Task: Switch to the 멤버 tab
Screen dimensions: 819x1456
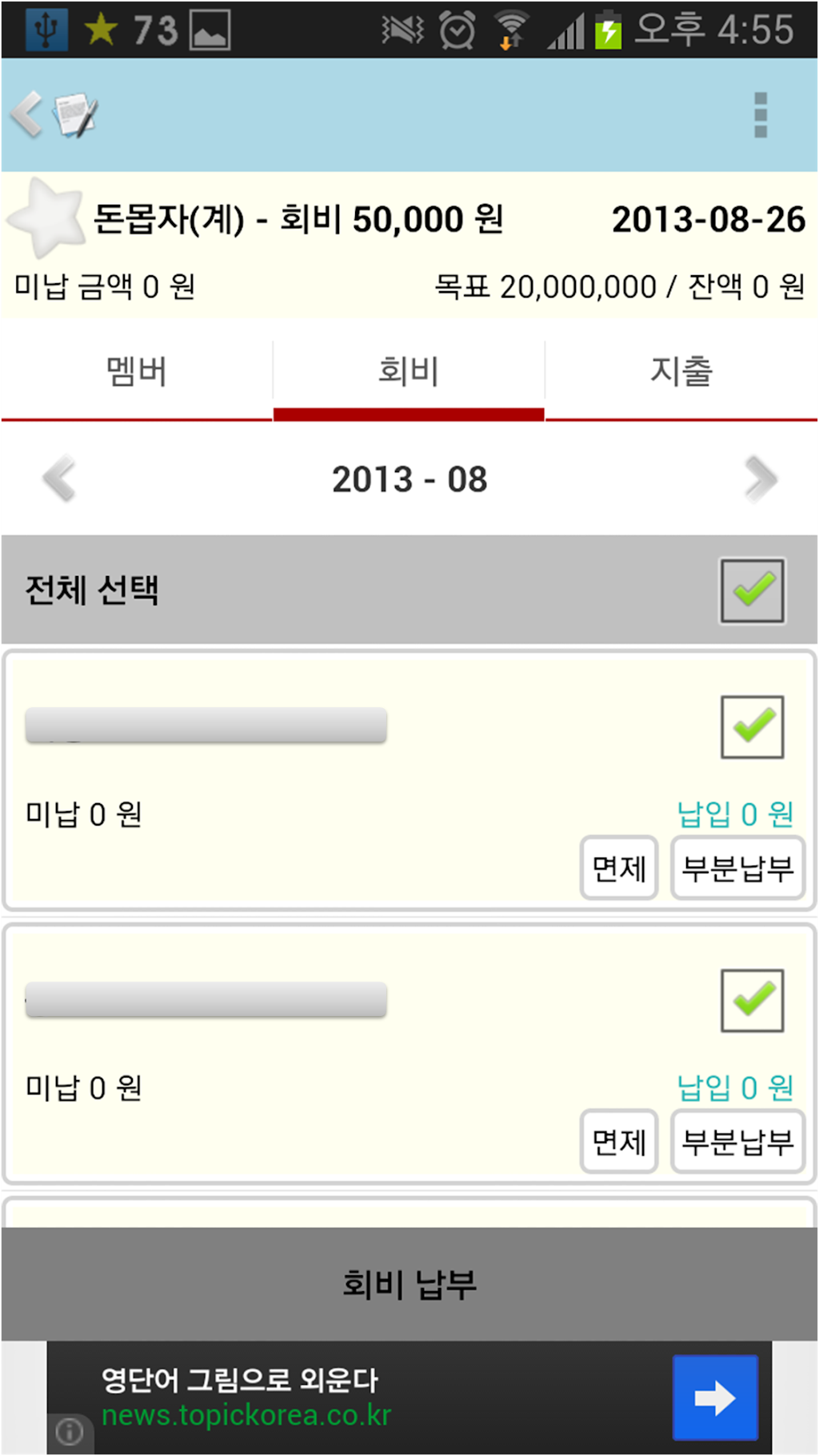Action: point(137,372)
